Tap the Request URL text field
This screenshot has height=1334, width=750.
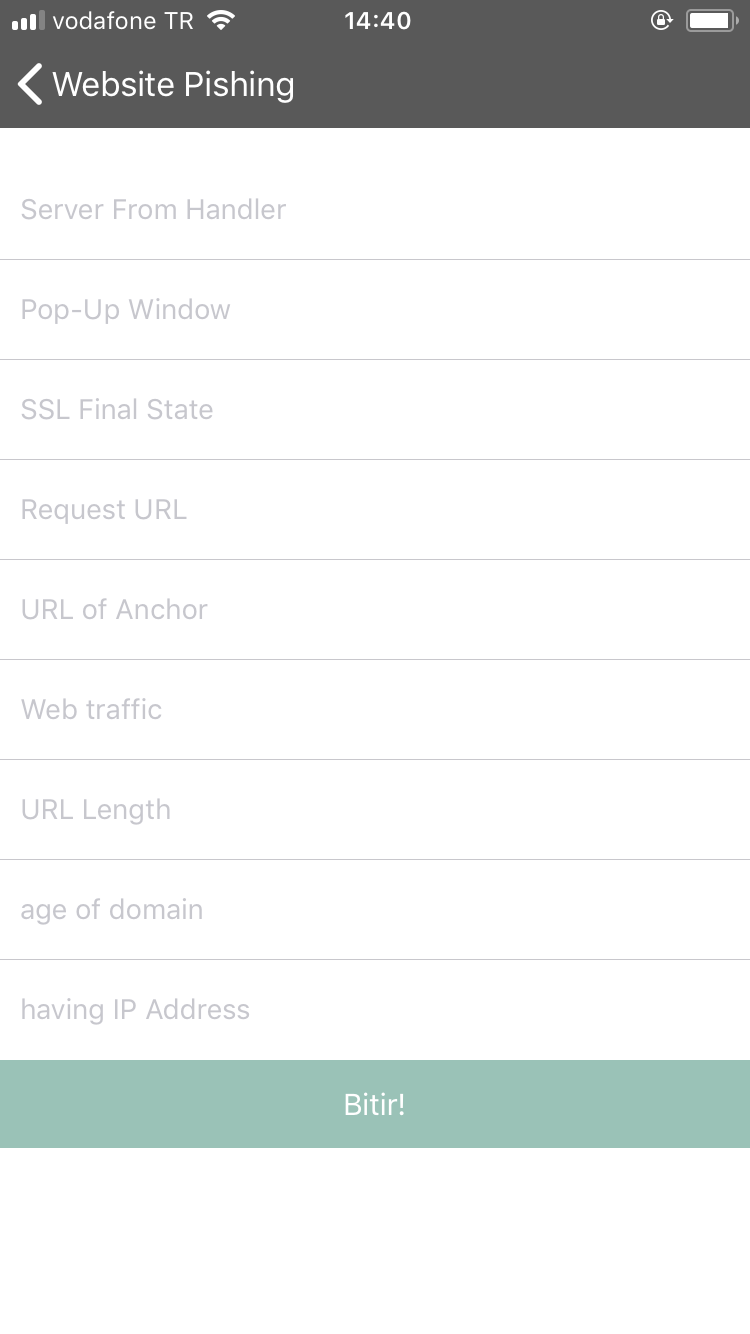coord(375,510)
